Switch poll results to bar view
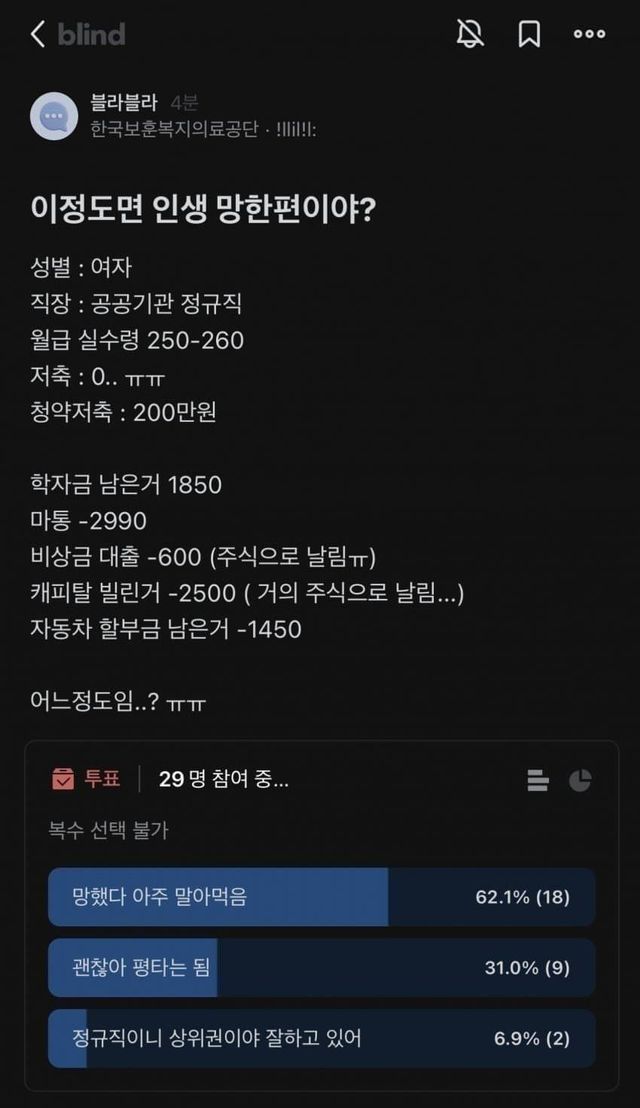Image resolution: width=640 pixels, height=1108 pixels. click(x=538, y=780)
